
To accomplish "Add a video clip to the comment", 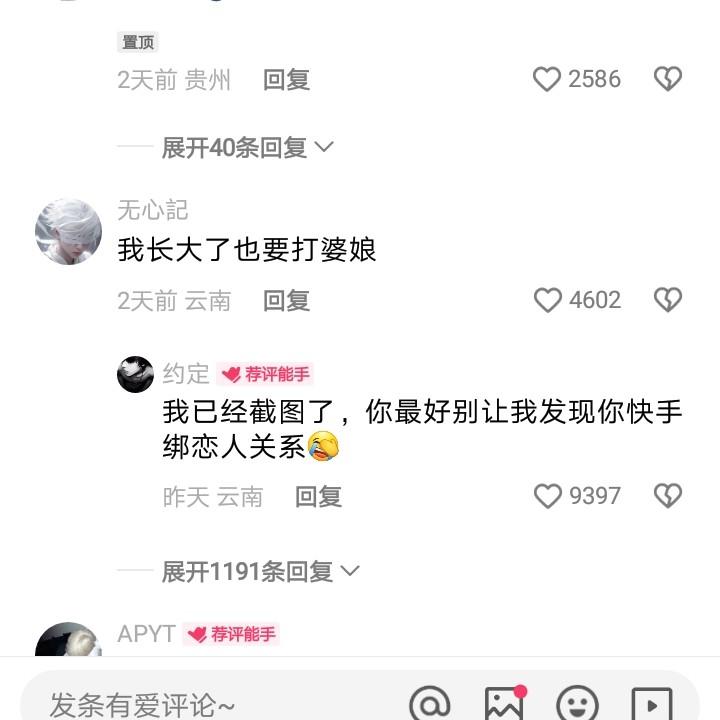I will pyautogui.click(x=651, y=704).
